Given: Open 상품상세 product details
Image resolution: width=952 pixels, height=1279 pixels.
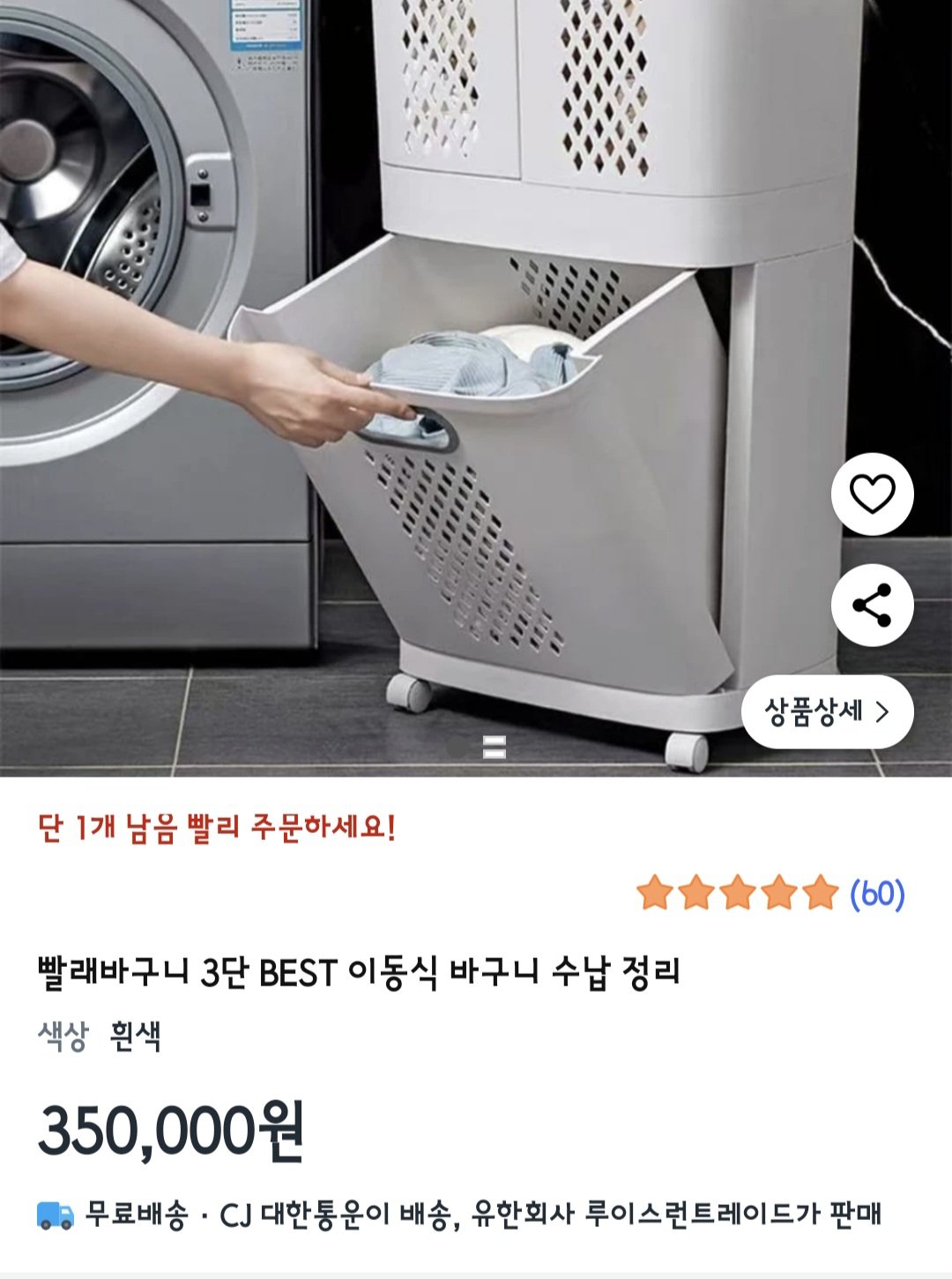Looking at the screenshot, I should (827, 711).
